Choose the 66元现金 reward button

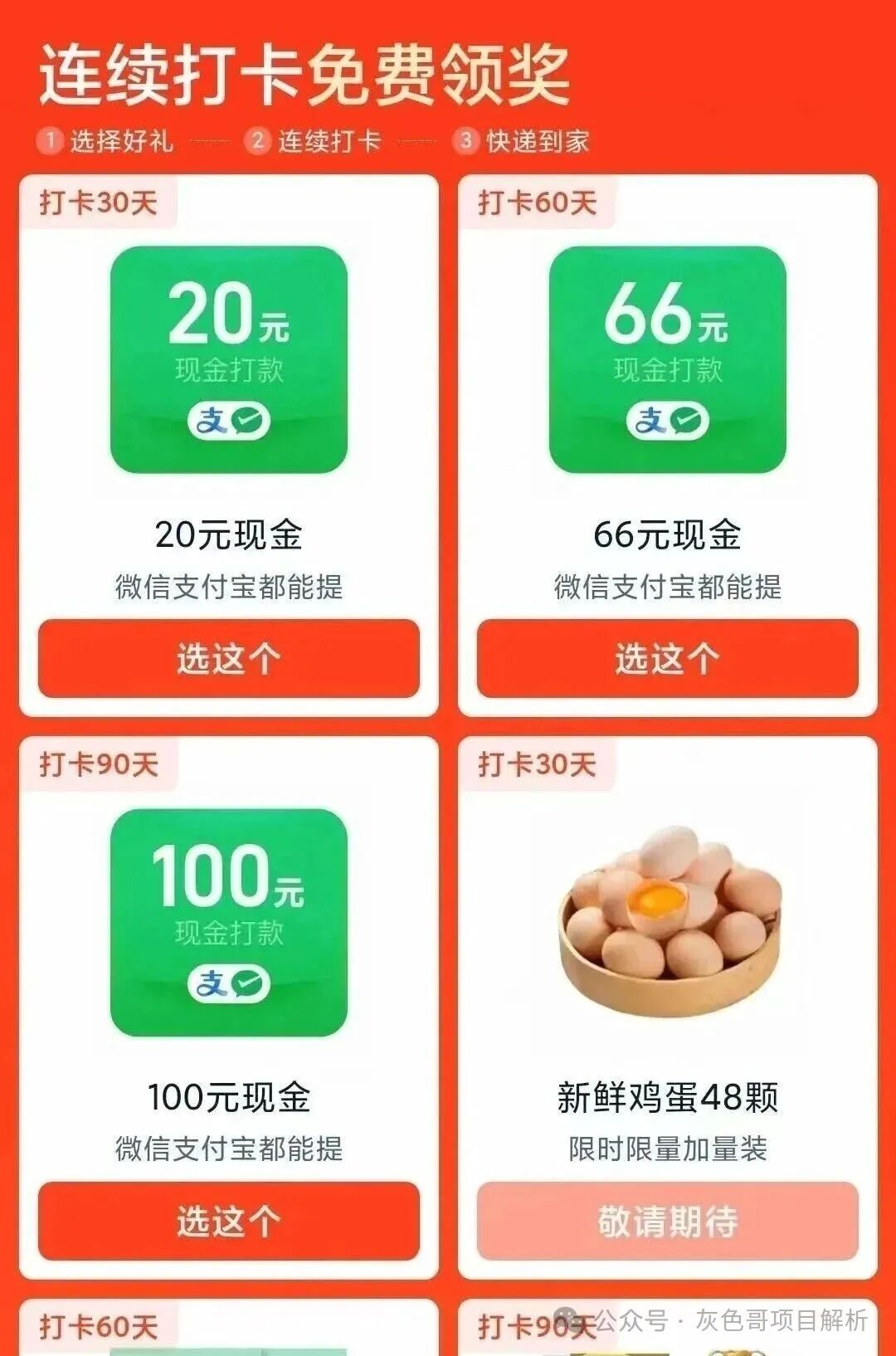pos(667,658)
